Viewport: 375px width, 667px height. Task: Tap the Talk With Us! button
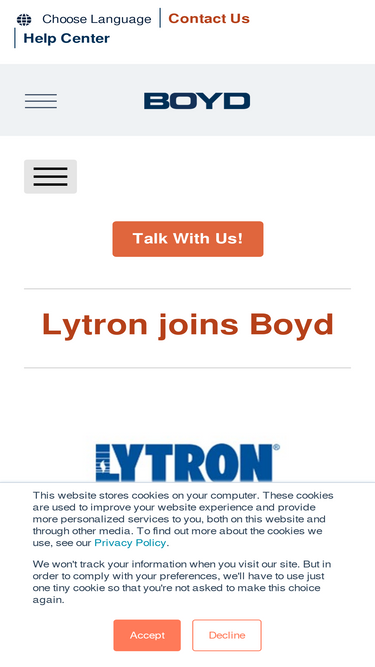[188, 239]
